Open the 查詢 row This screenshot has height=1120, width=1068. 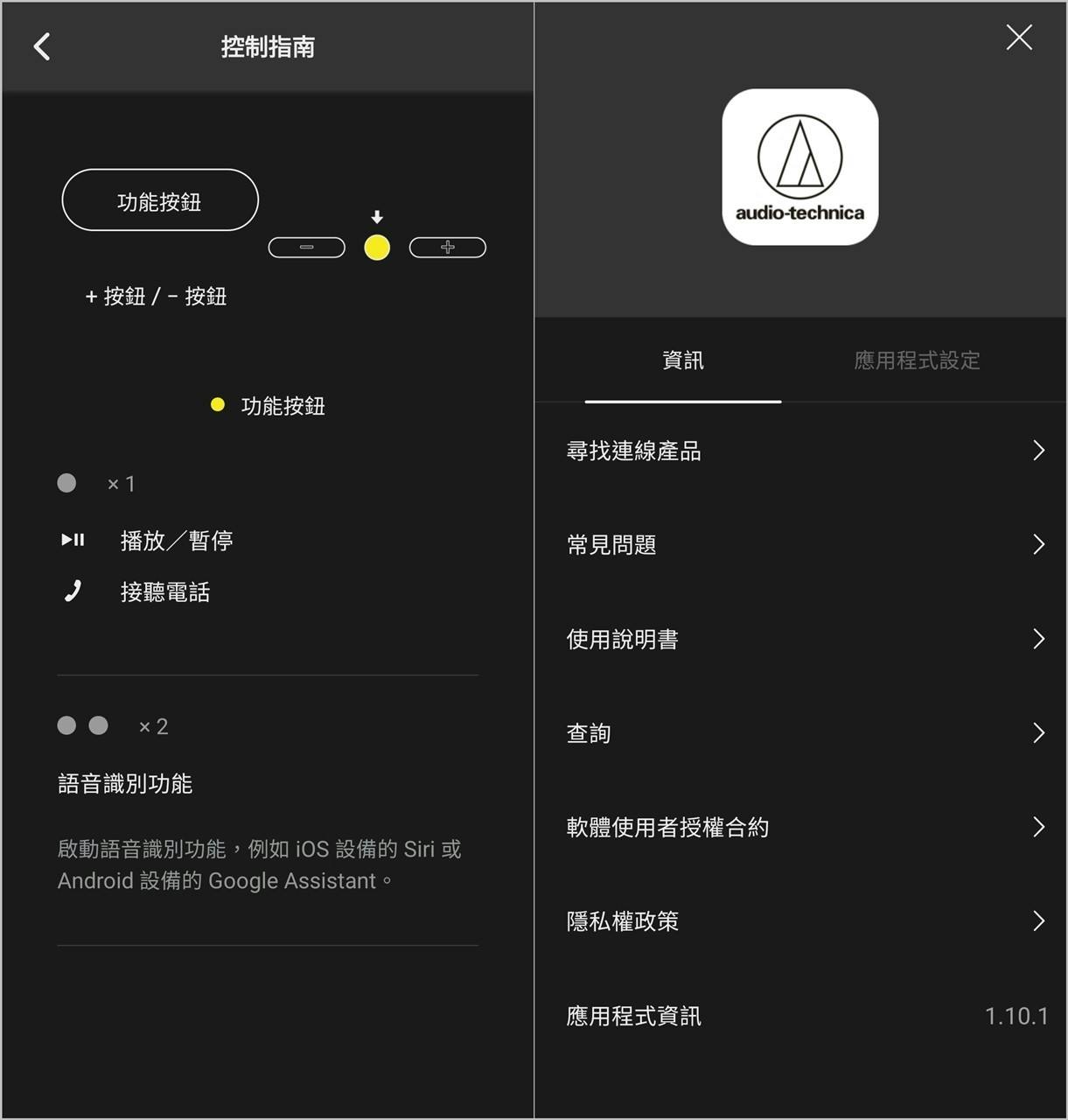[x=800, y=733]
